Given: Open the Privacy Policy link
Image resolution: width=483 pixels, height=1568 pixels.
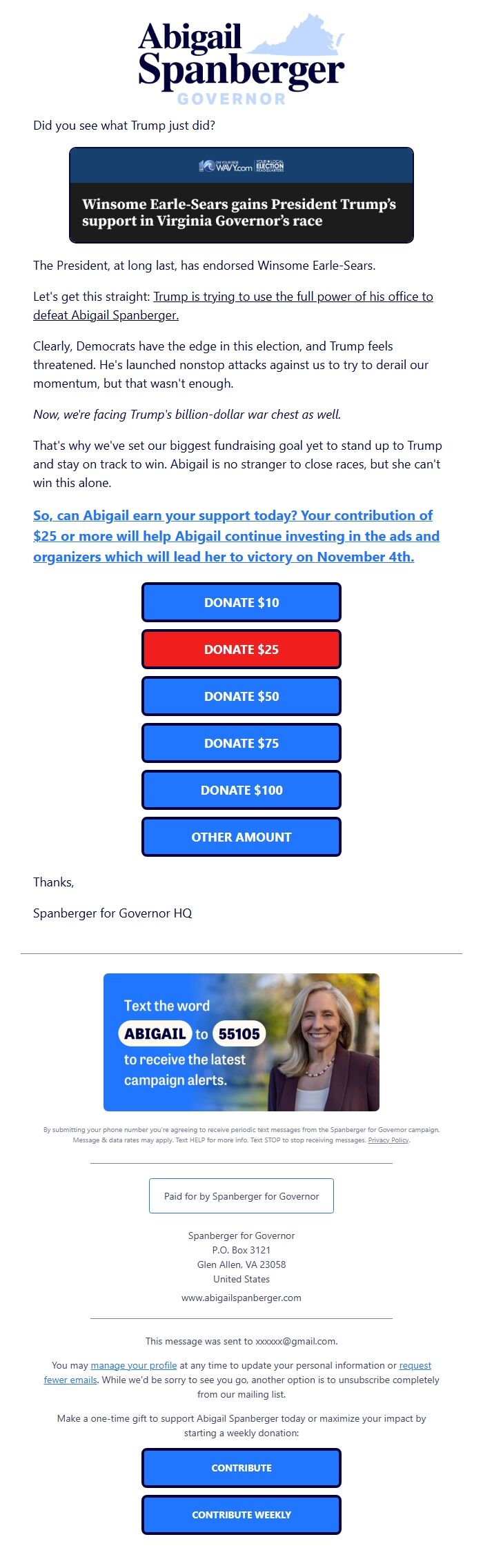Looking at the screenshot, I should click(x=388, y=1140).
